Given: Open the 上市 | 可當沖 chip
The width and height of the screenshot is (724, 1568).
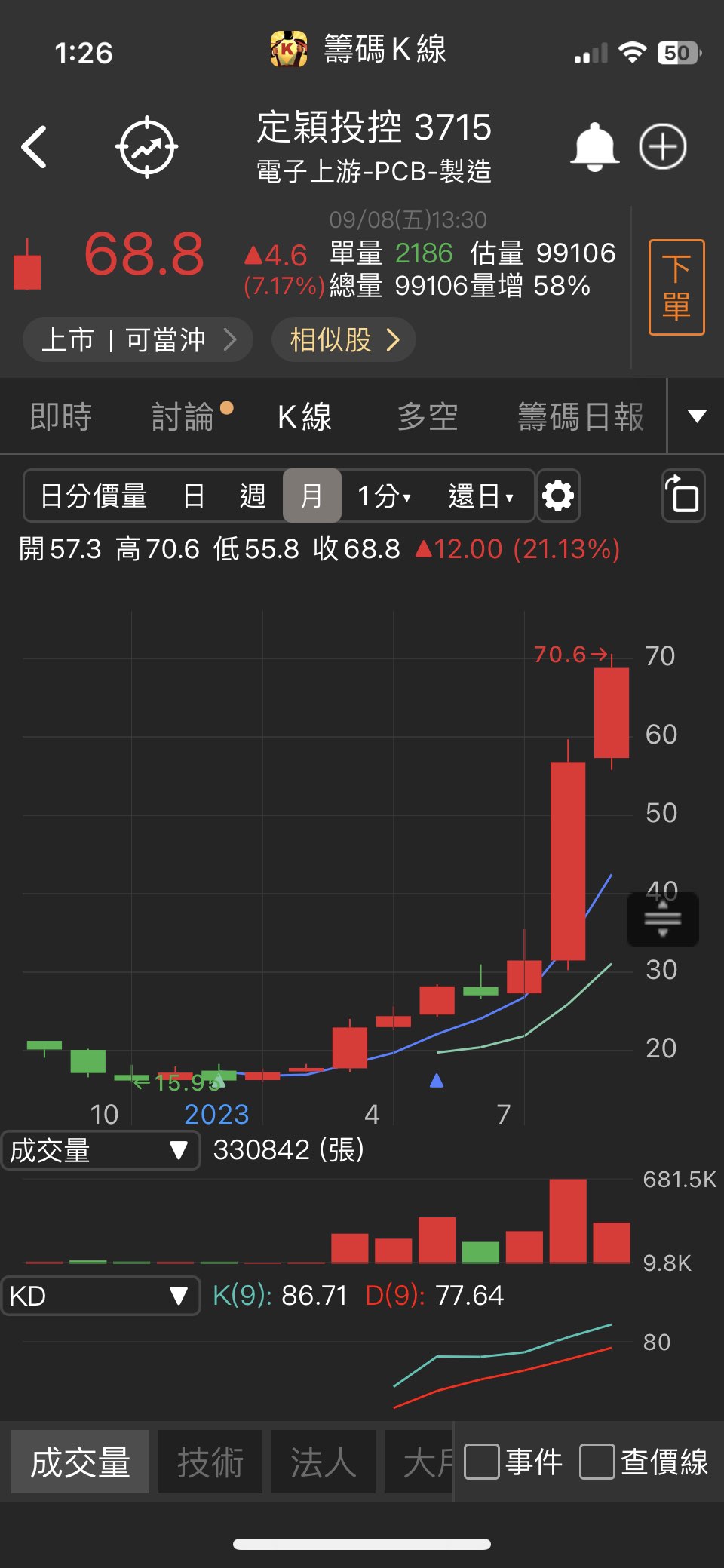Looking at the screenshot, I should (x=138, y=340).
